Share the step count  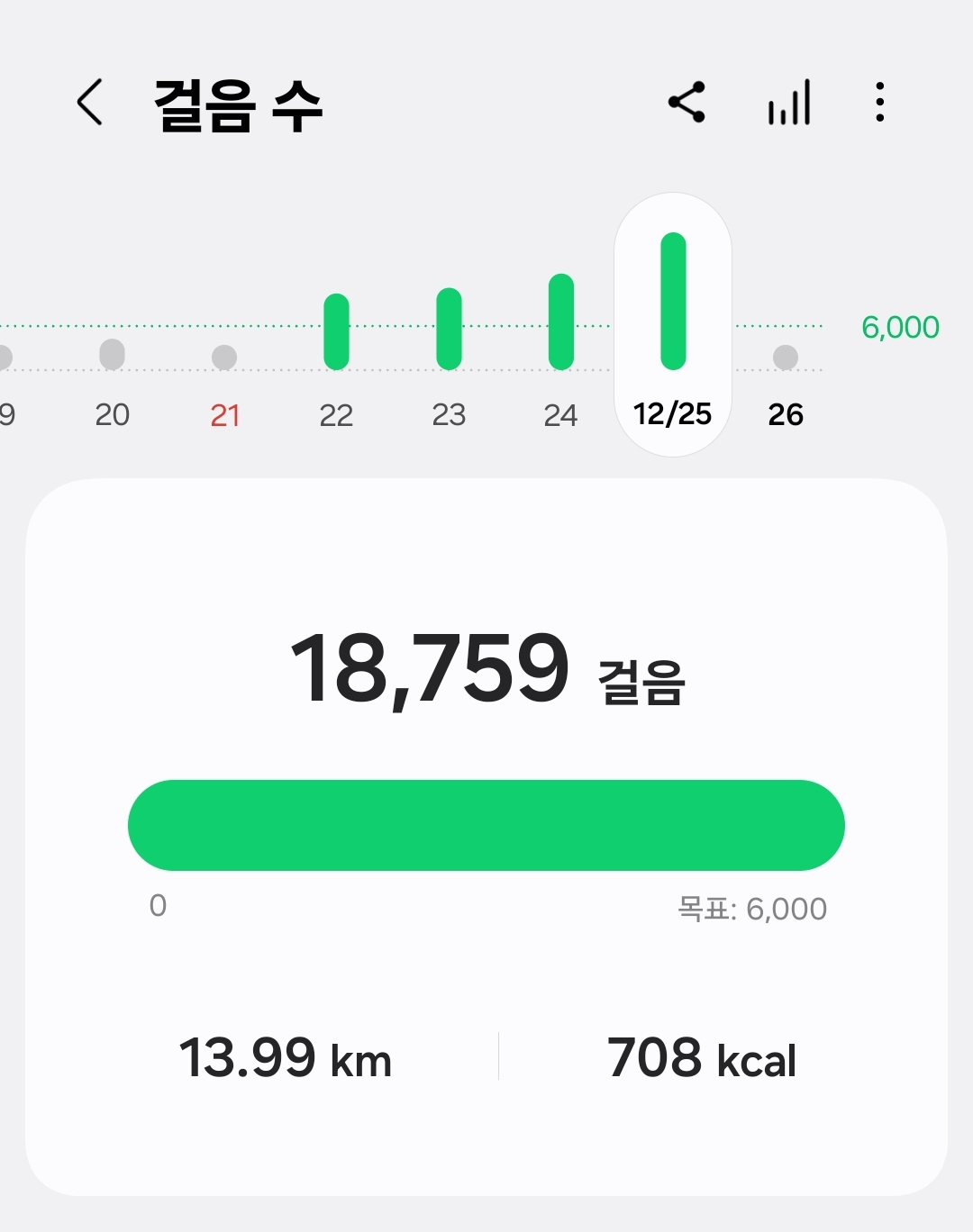(x=687, y=102)
